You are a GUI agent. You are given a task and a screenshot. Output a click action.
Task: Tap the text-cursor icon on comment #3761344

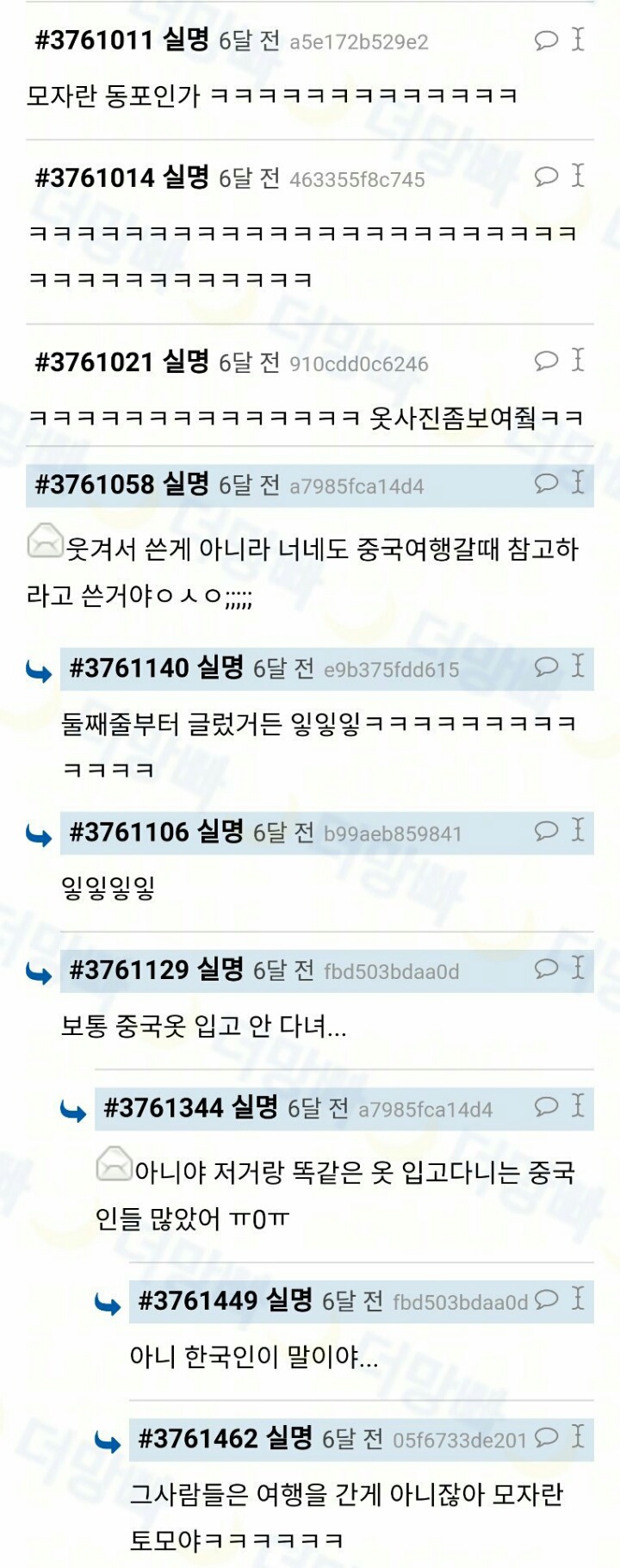coord(578,1106)
